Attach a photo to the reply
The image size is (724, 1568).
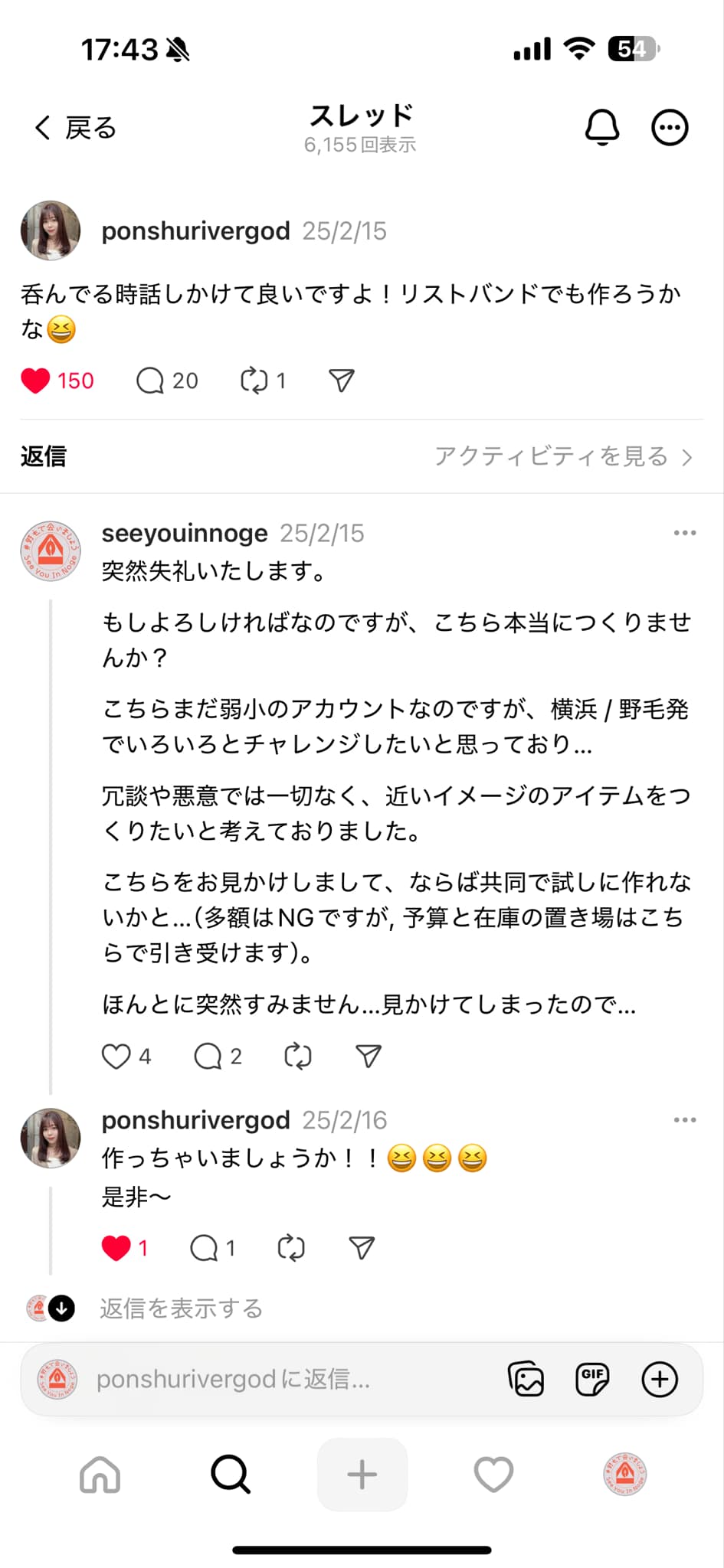[x=526, y=1380]
